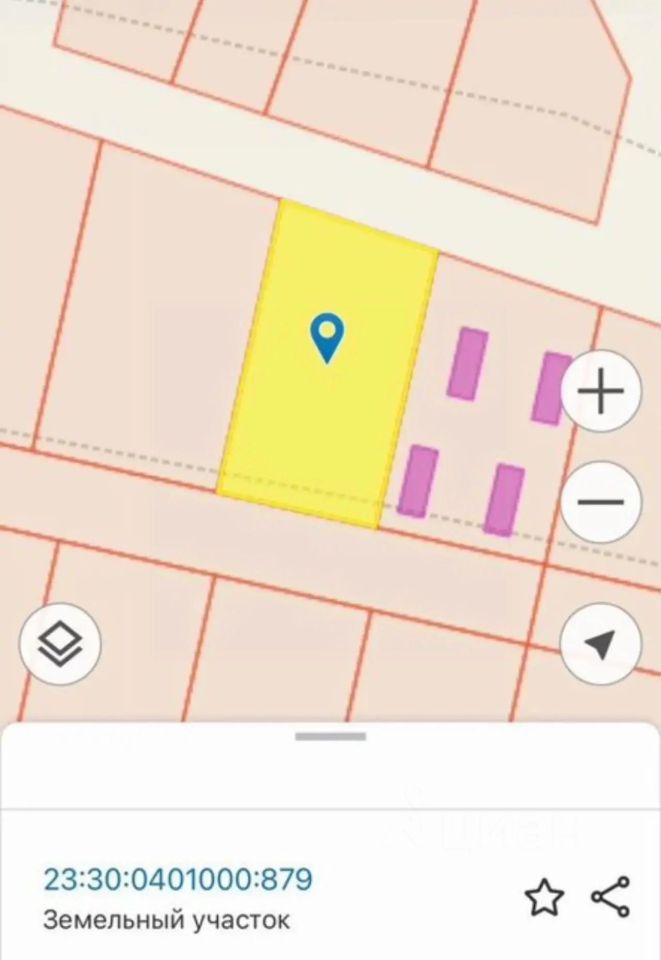Add the land plot to favorites
The image size is (661, 960).
(544, 897)
